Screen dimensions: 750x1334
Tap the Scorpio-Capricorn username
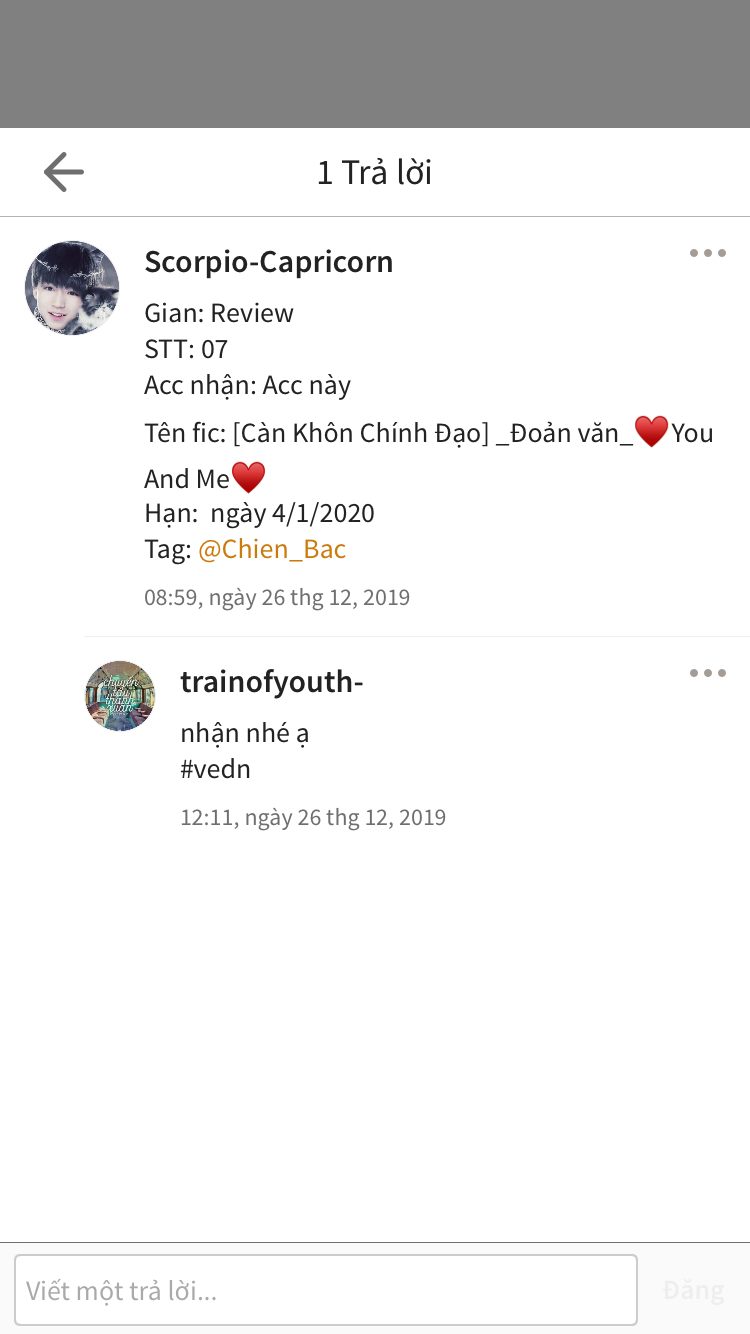[x=269, y=262]
